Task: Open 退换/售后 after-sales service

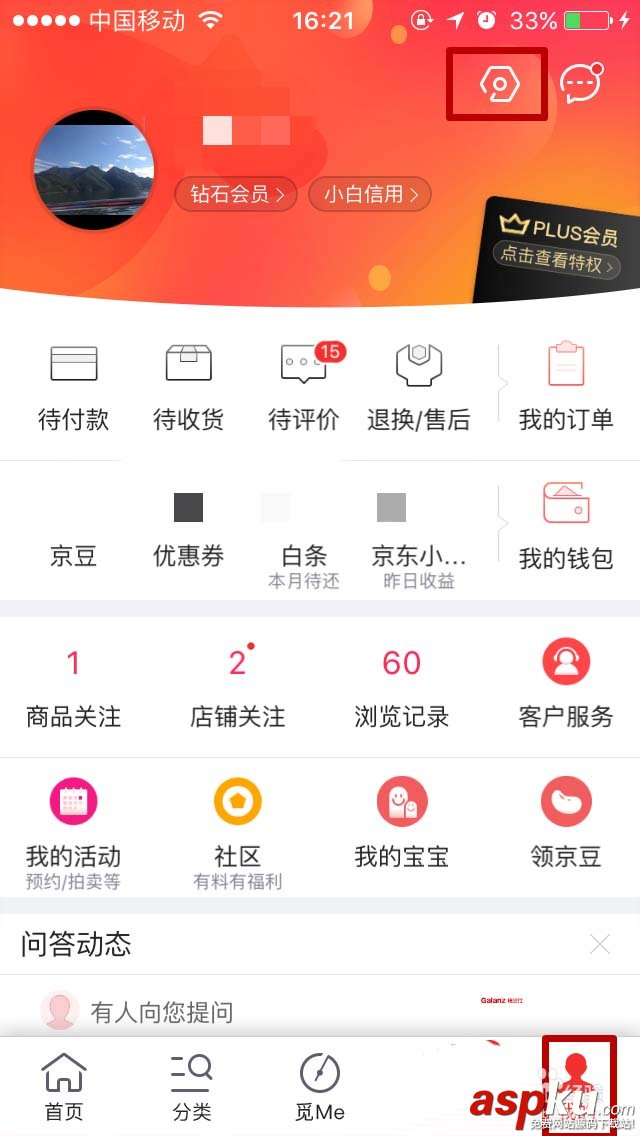Action: 418,388
